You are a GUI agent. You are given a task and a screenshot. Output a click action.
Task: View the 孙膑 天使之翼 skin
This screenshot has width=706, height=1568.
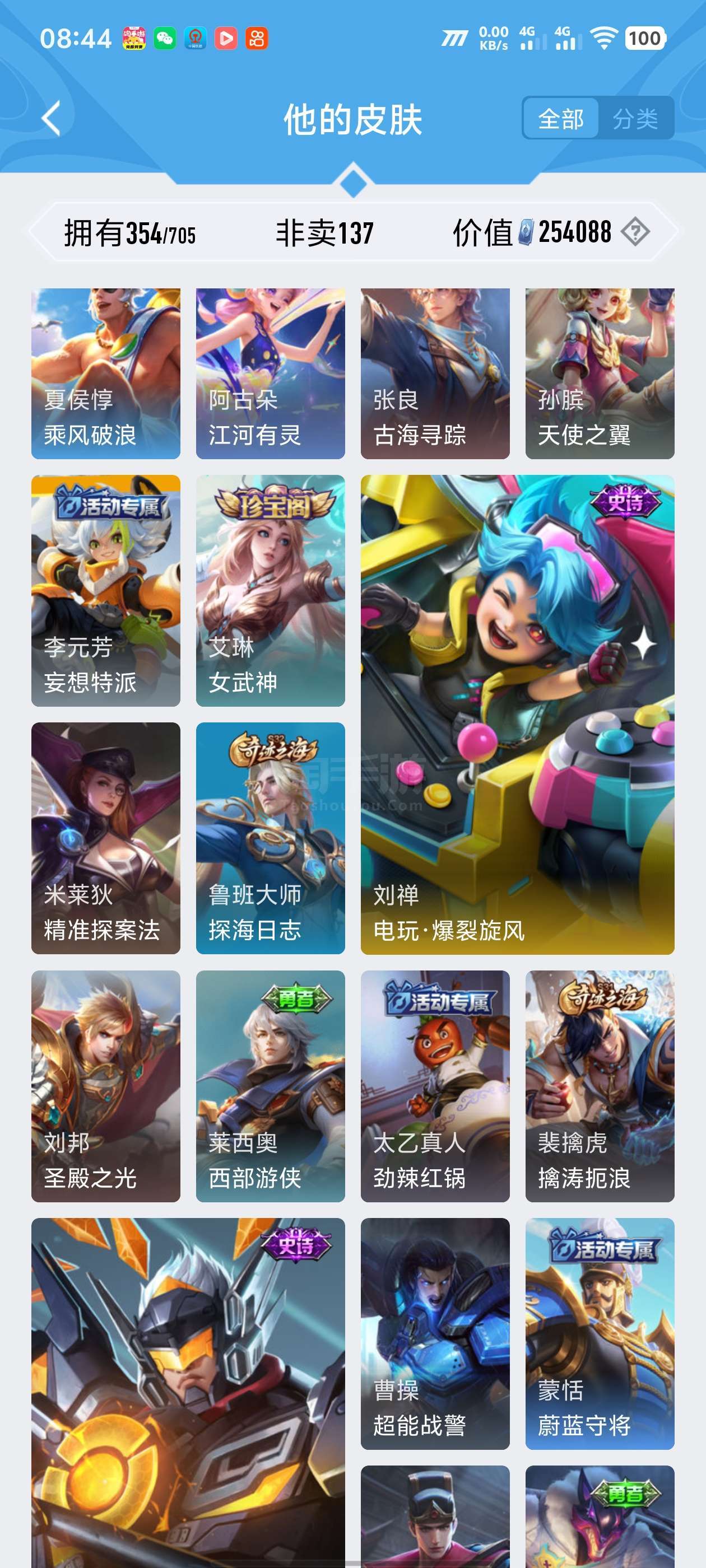(x=600, y=373)
